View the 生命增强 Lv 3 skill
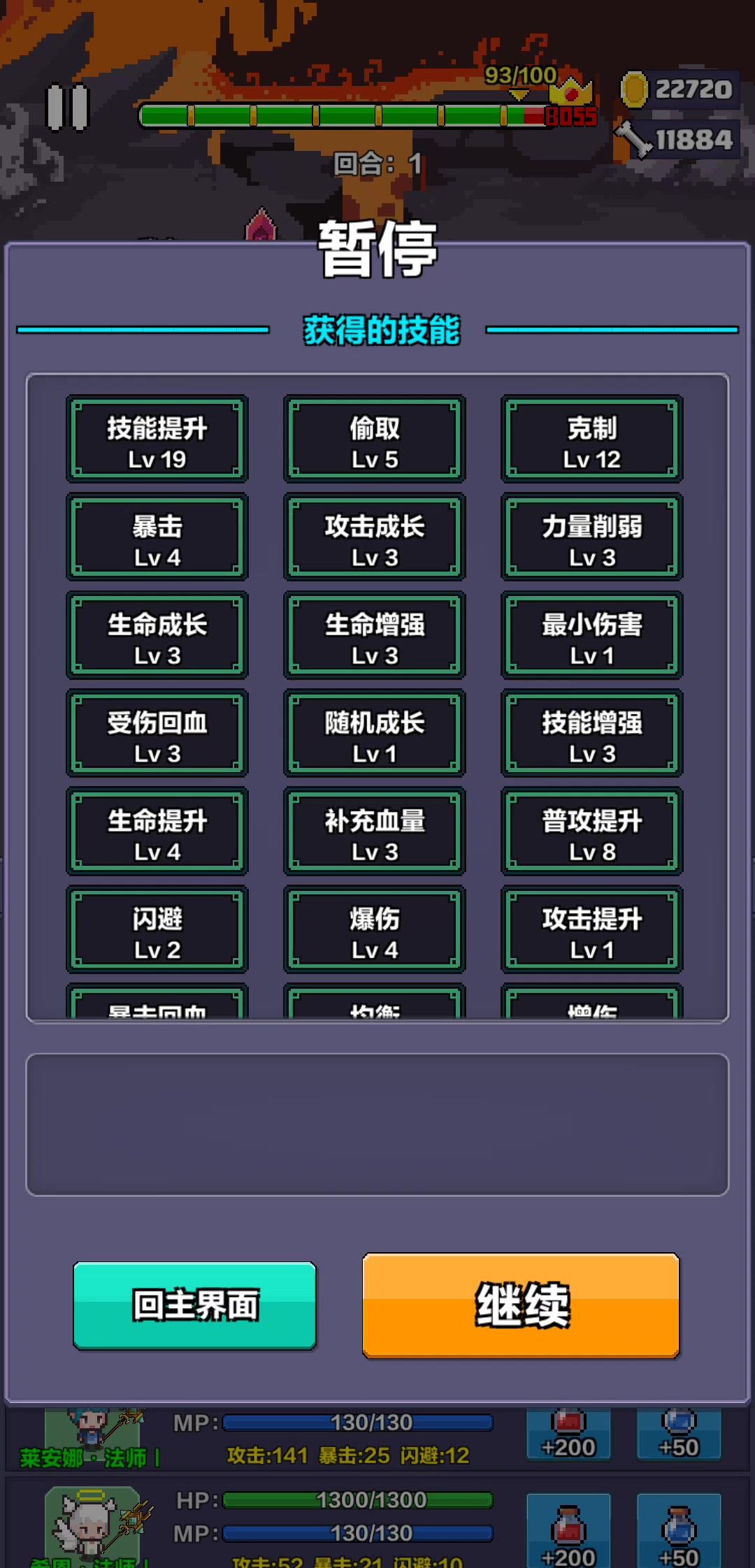 point(375,635)
